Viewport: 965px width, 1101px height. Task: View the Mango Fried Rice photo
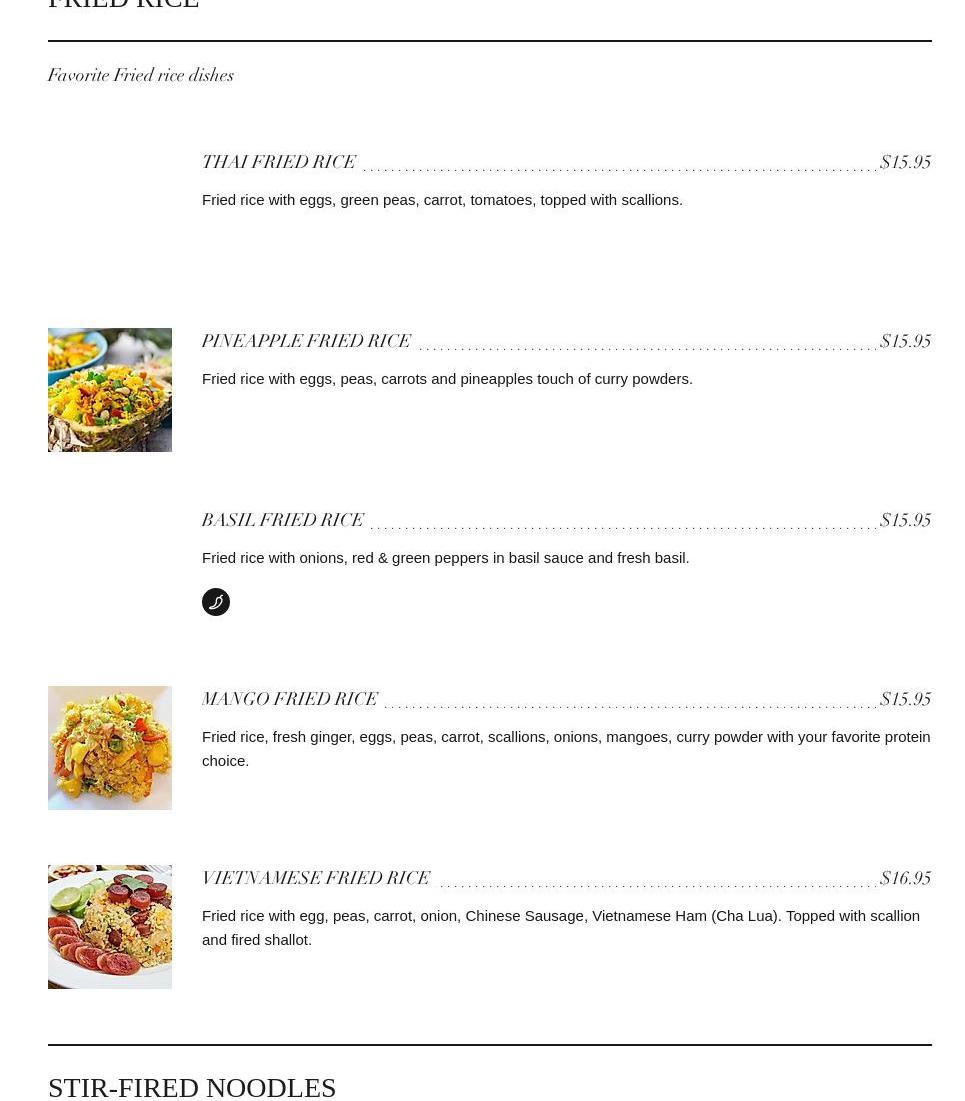coord(110,748)
